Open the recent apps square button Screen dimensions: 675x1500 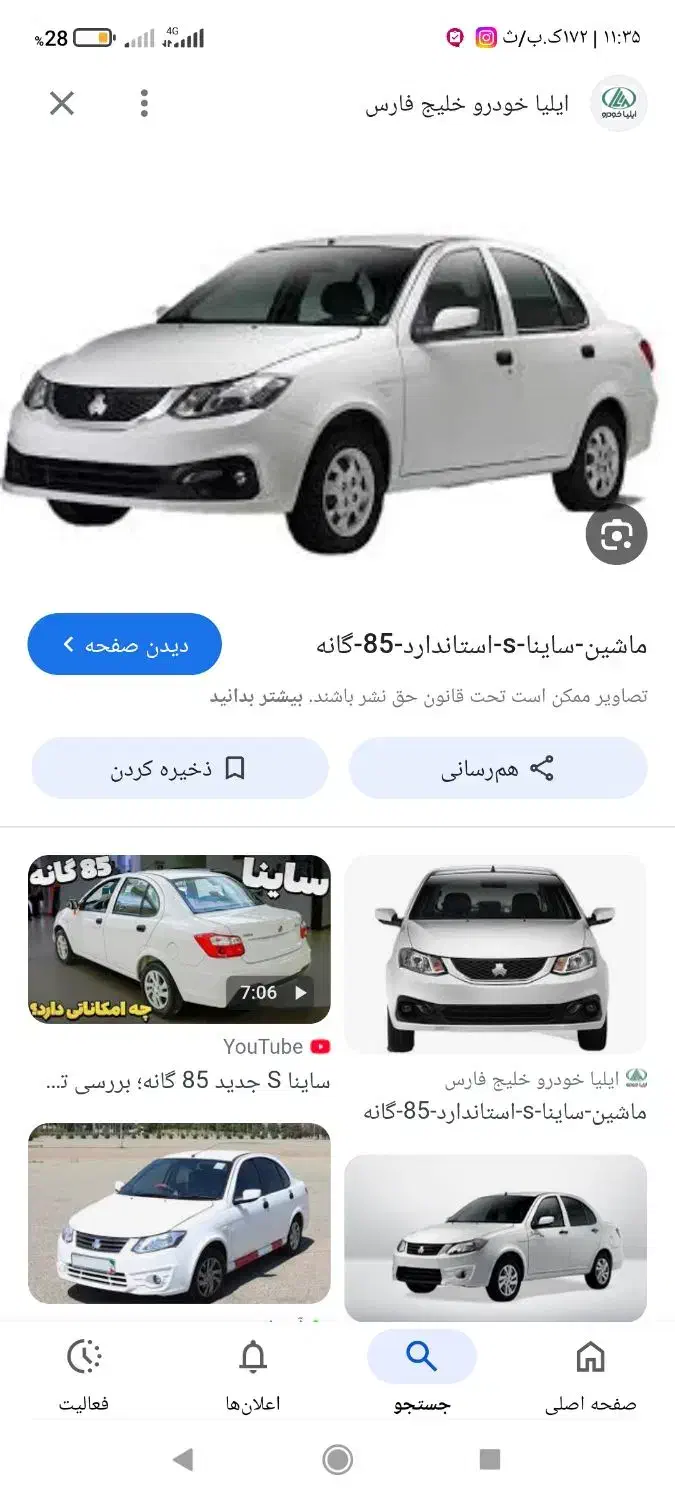coord(489,1460)
